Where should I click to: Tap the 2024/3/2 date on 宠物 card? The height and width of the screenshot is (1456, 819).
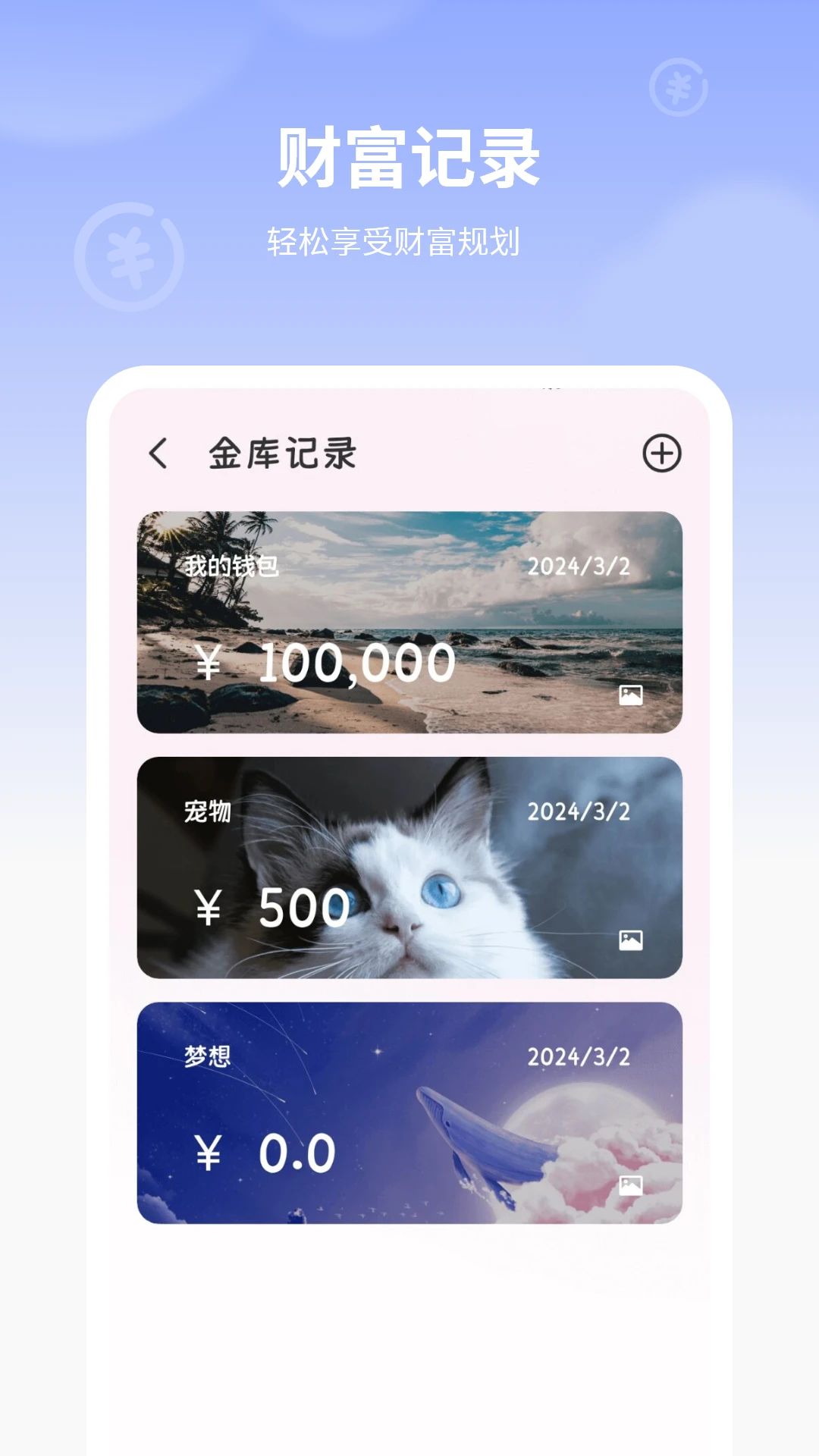tap(579, 810)
